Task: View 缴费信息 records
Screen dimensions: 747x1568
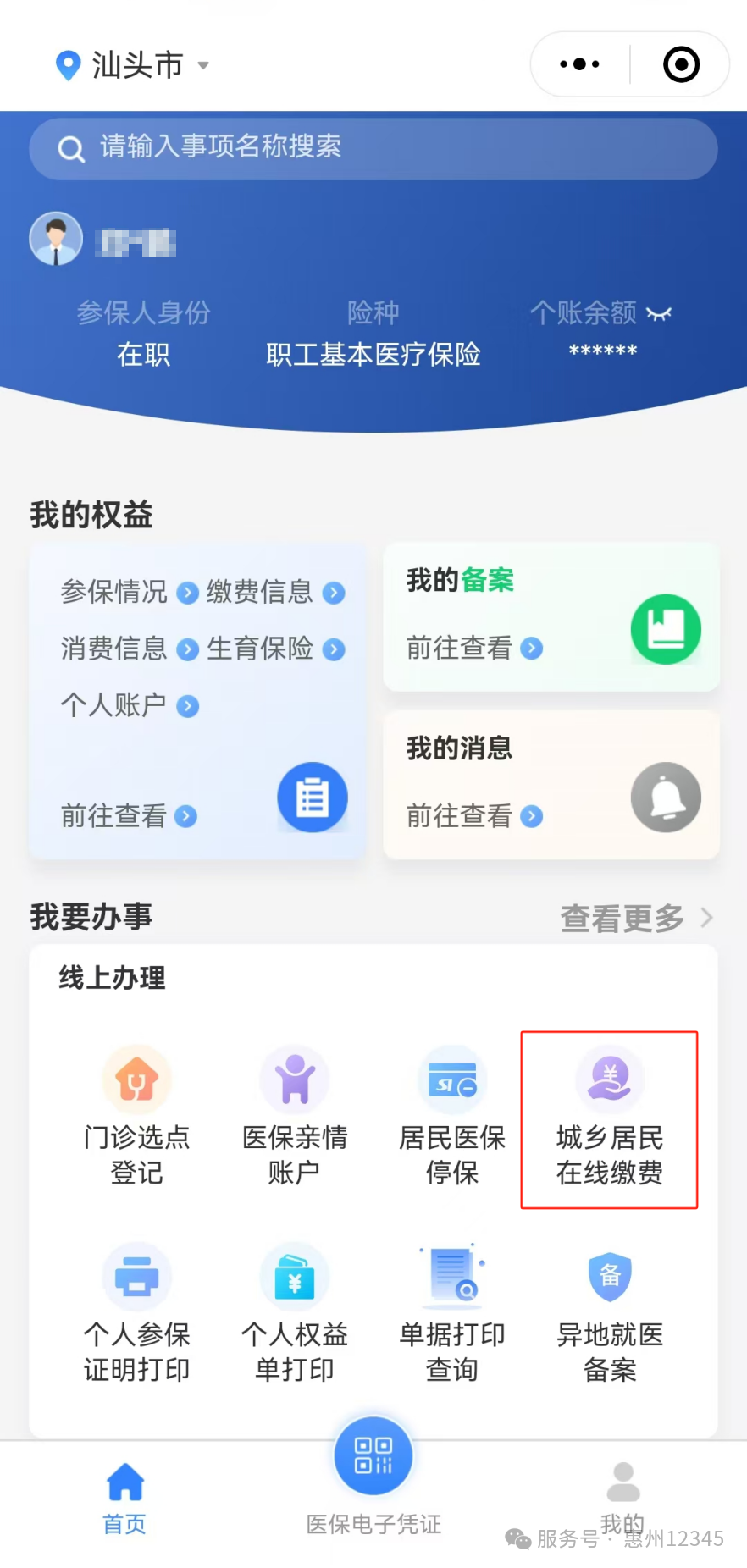Action: point(274,592)
